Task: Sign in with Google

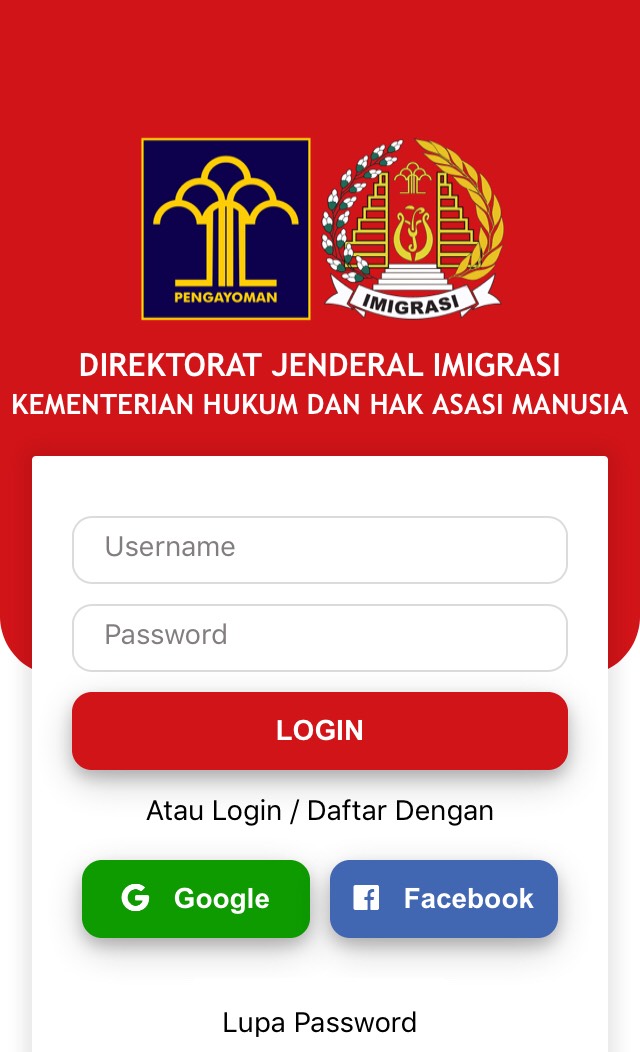Action: [x=196, y=898]
